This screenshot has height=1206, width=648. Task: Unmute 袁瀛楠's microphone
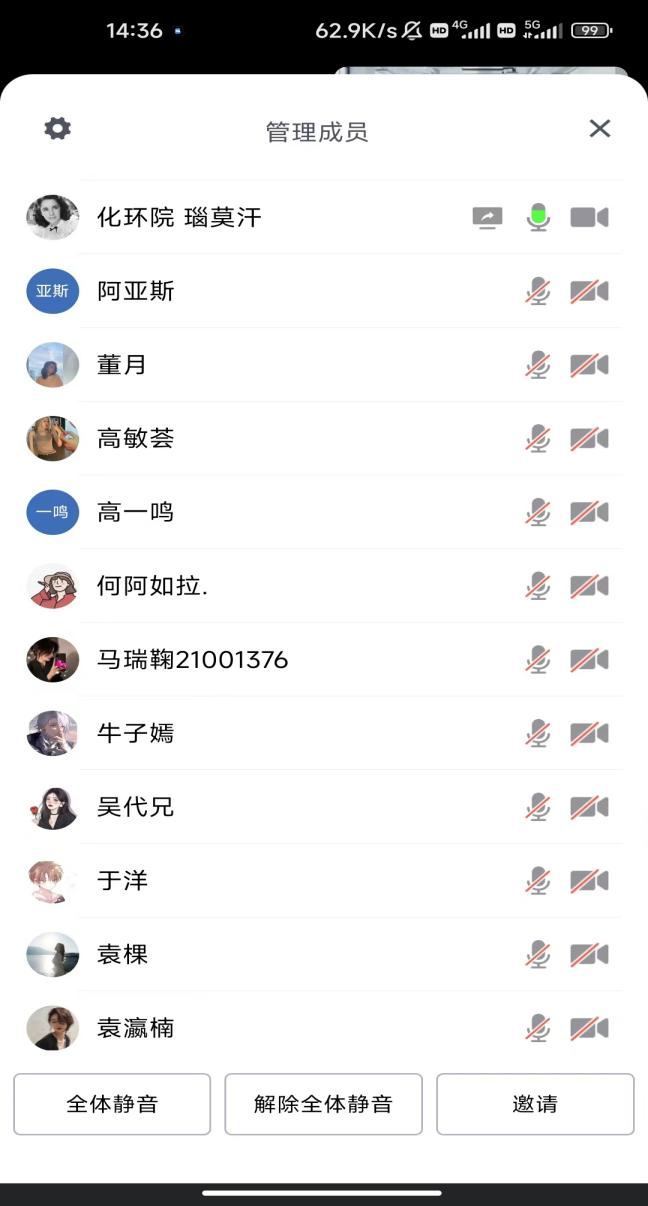pos(538,1028)
